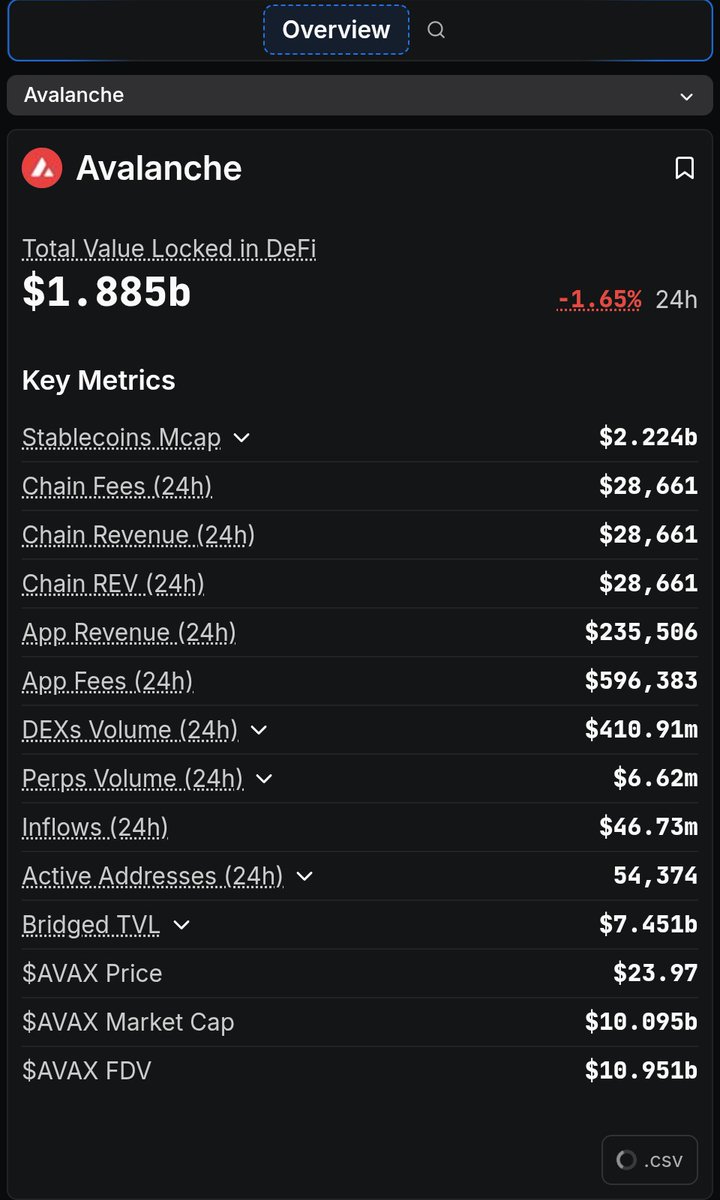Expand the Active Addresses (24h) row

[305, 877]
